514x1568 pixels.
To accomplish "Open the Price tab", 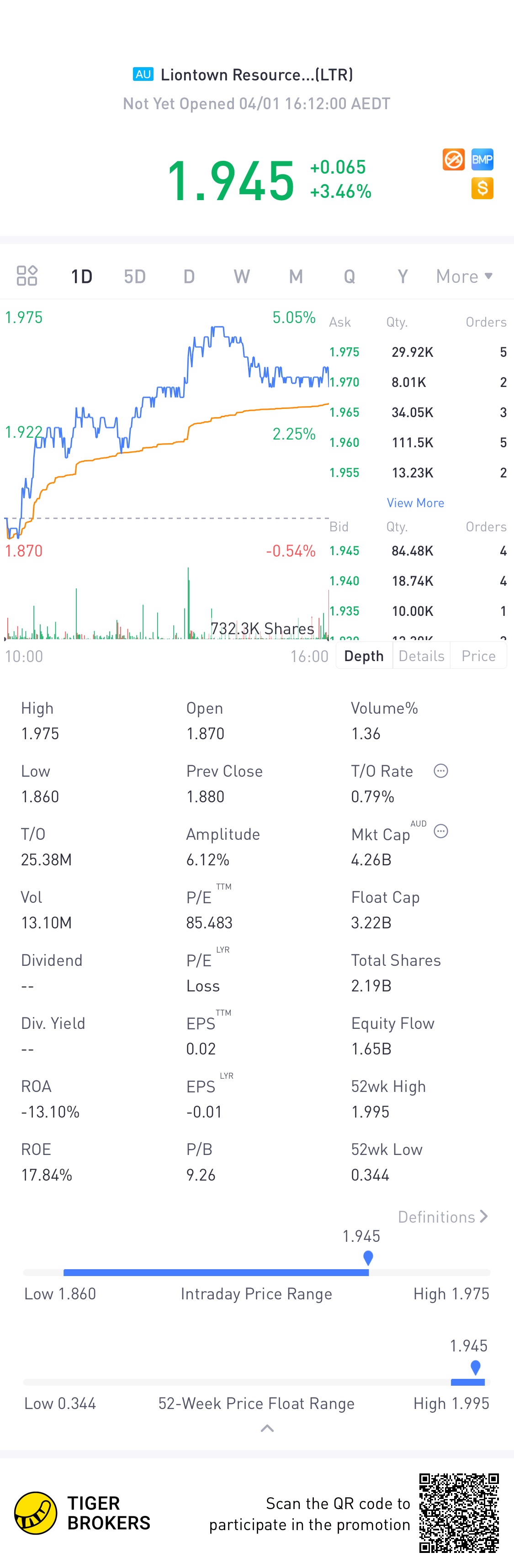I will tap(478, 656).
